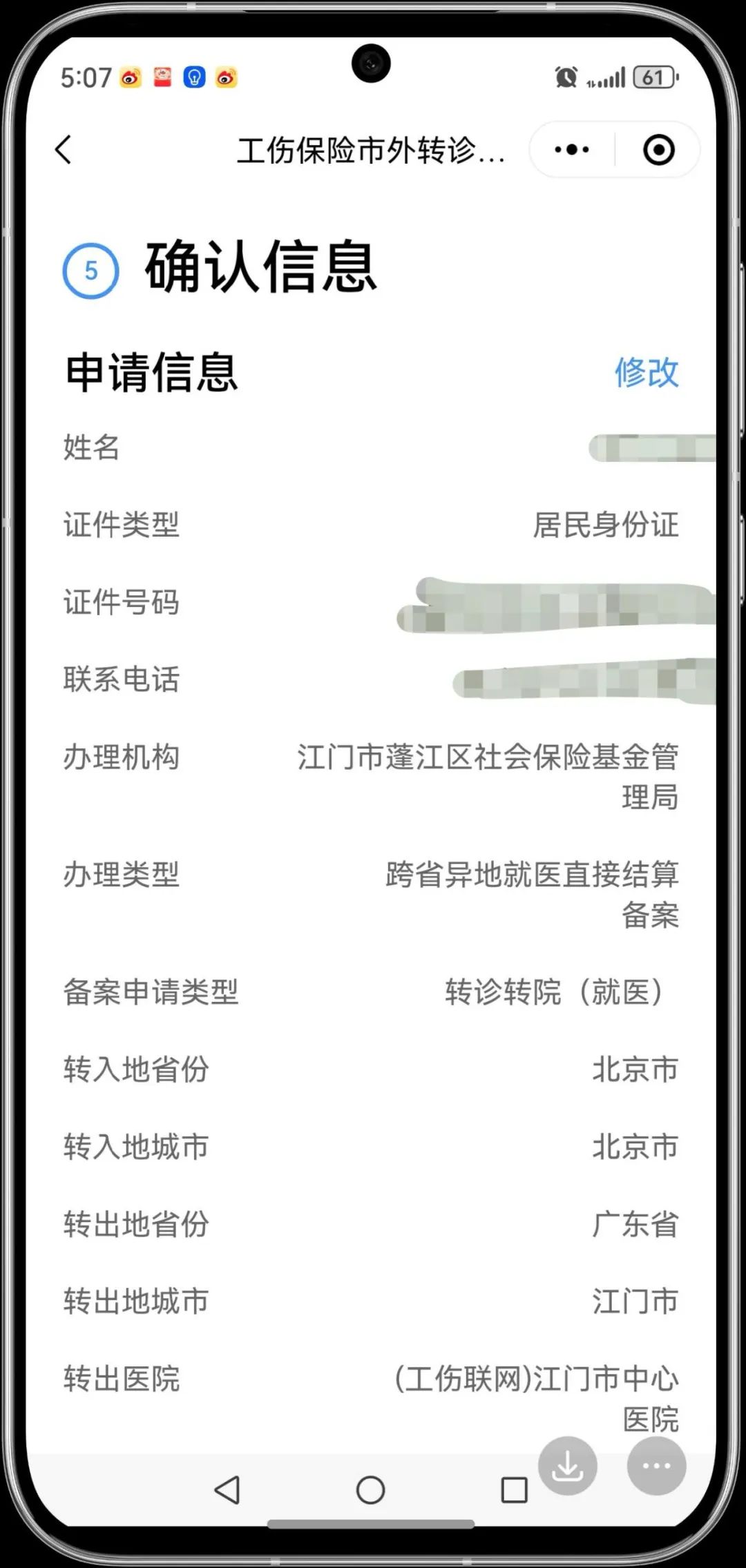Viewport: 746px width, 1568px height.
Task: Go to the home screen
Action: [371, 1490]
